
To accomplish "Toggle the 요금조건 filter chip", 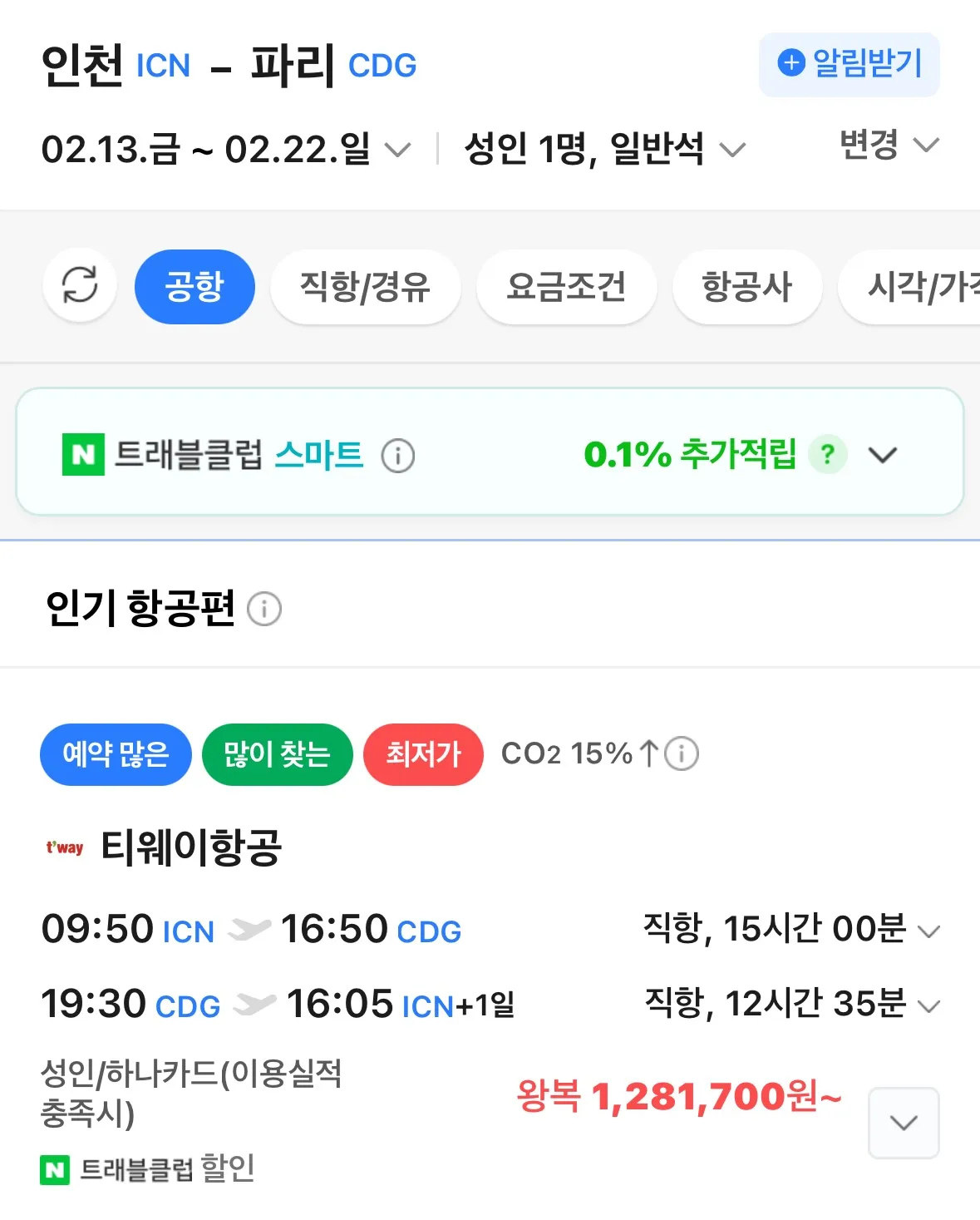I will [565, 286].
